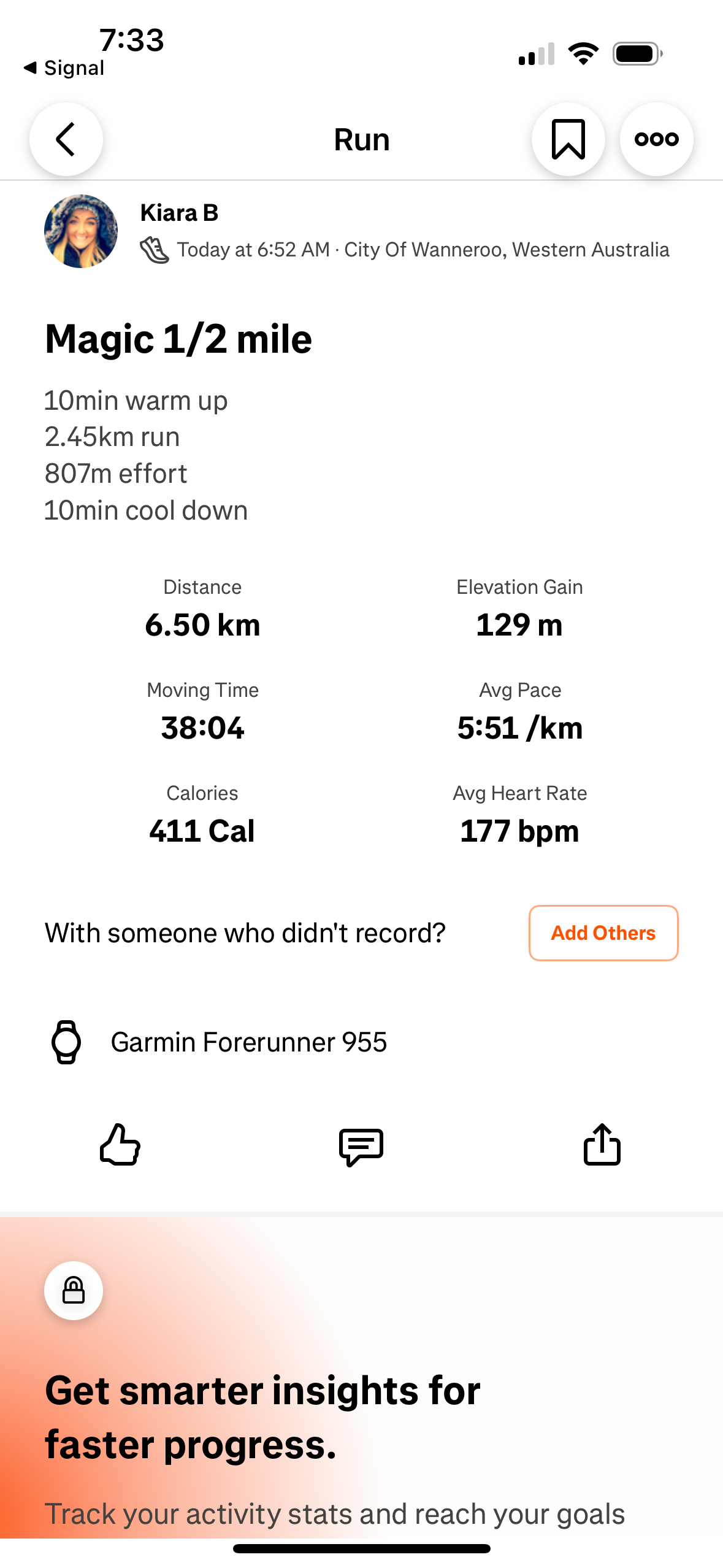View Garmin Forerunner 955 device details

(248, 1042)
